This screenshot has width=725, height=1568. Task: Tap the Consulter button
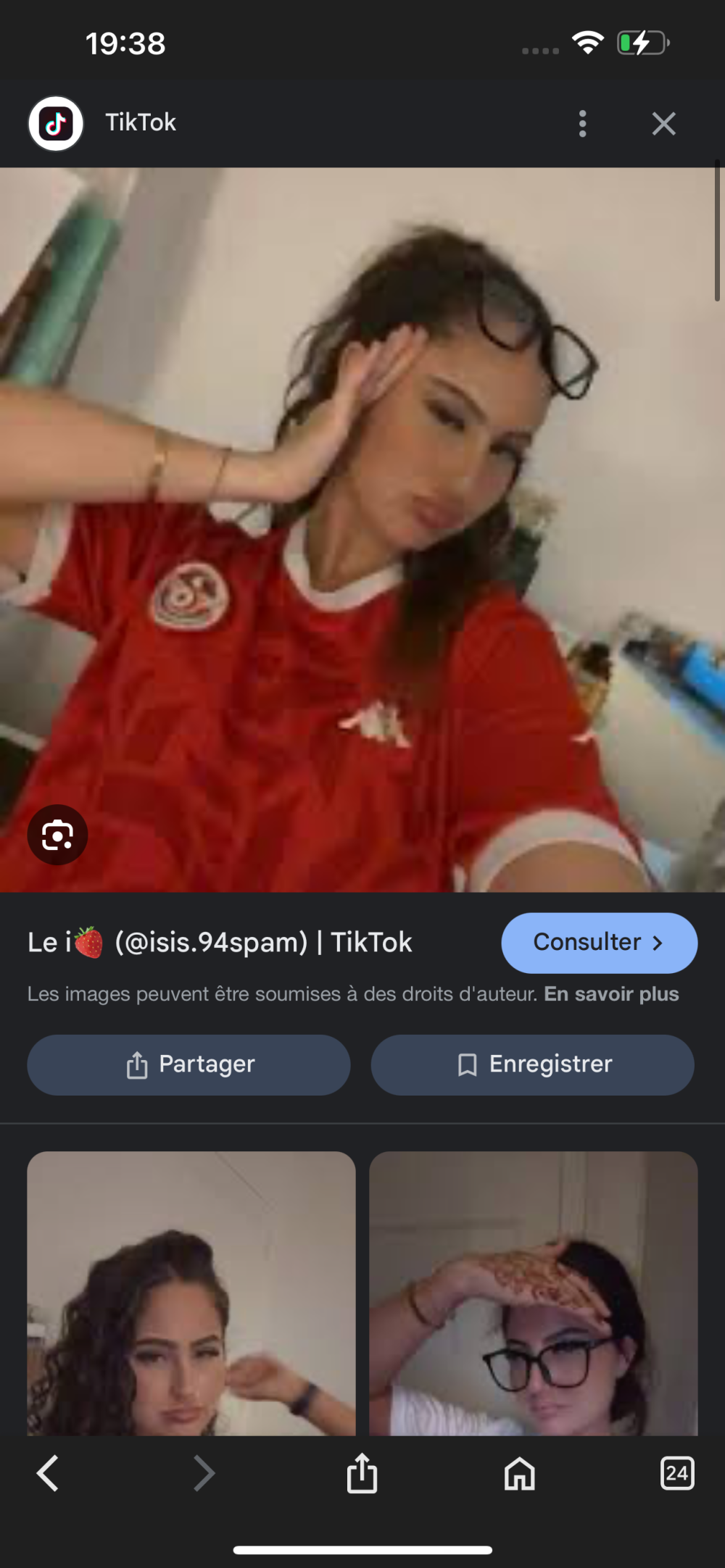tap(599, 942)
